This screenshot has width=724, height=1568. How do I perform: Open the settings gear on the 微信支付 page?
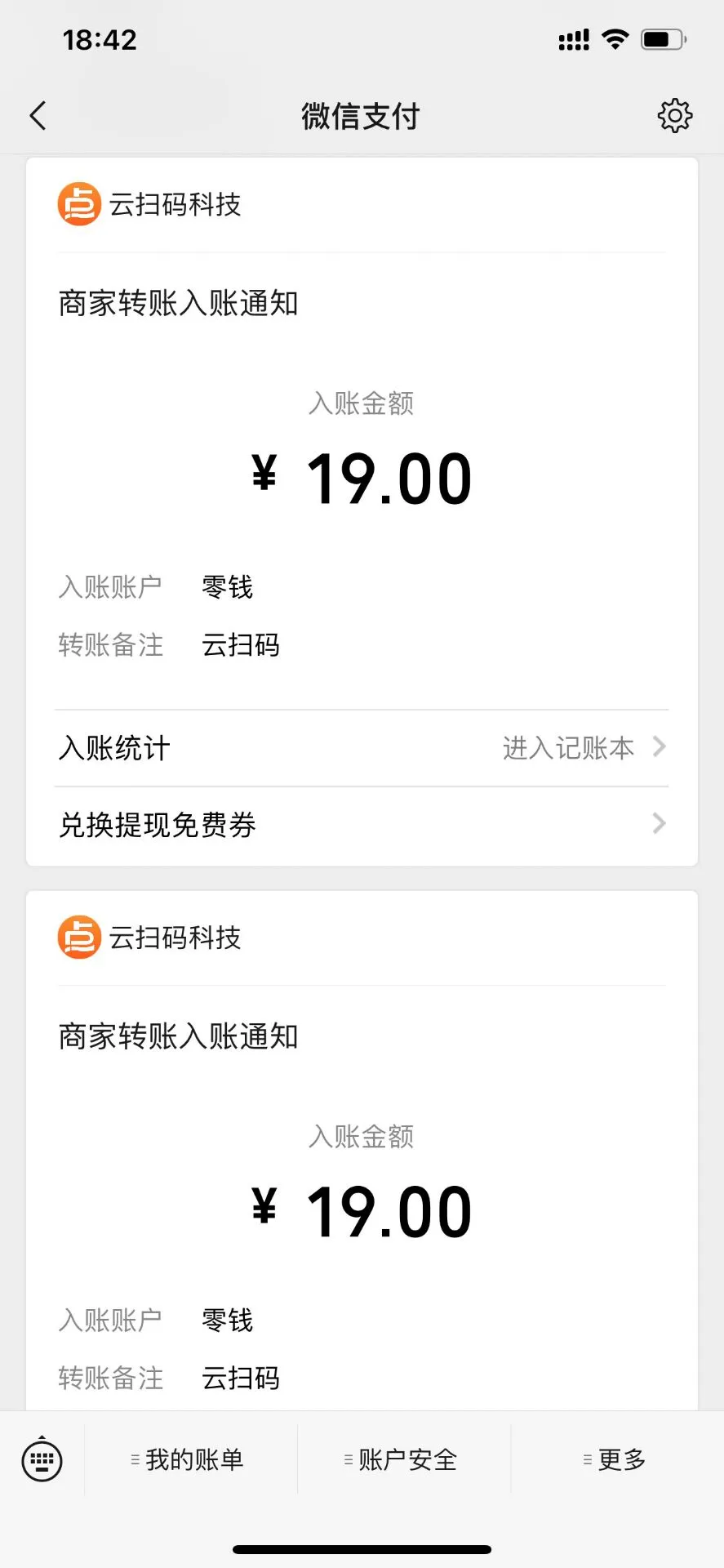673,115
